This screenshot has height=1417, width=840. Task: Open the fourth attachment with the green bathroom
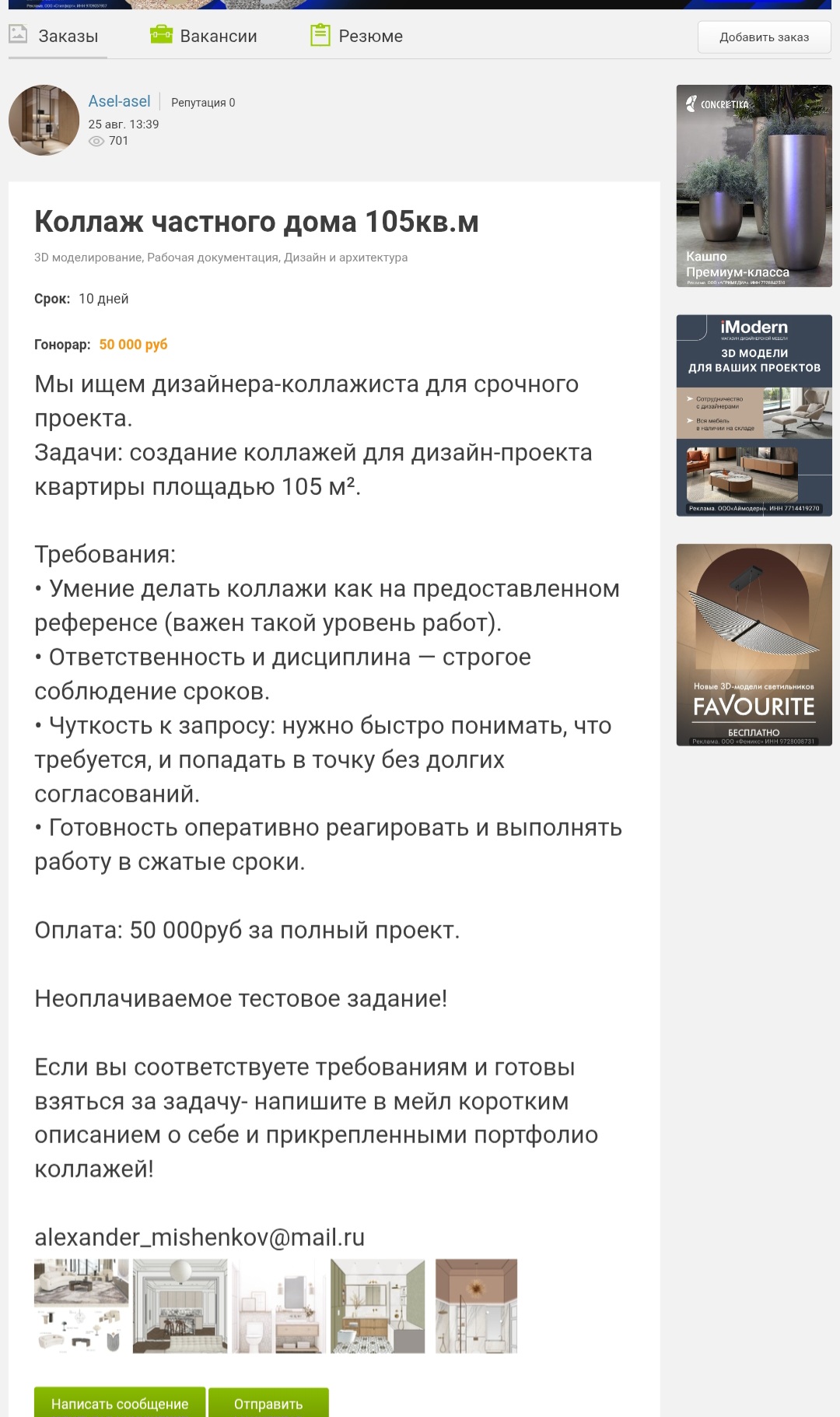pos(378,1307)
